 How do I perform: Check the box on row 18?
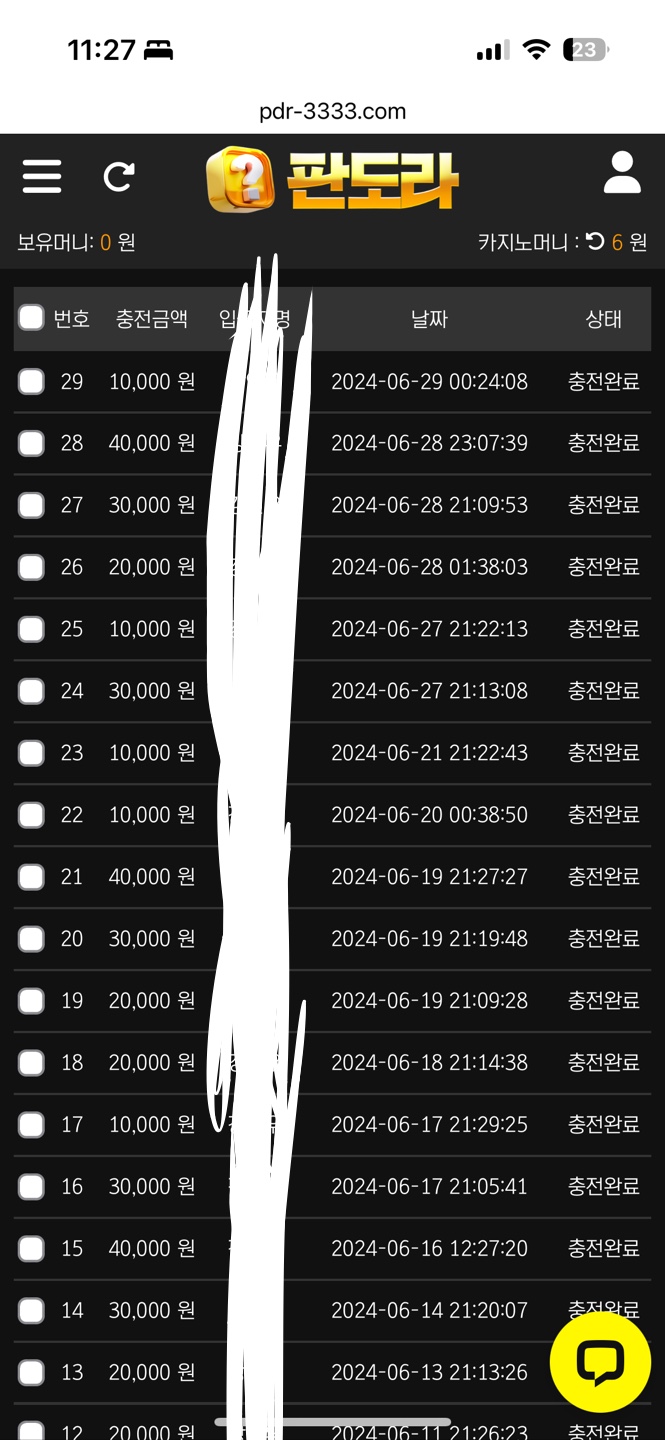(x=31, y=1063)
